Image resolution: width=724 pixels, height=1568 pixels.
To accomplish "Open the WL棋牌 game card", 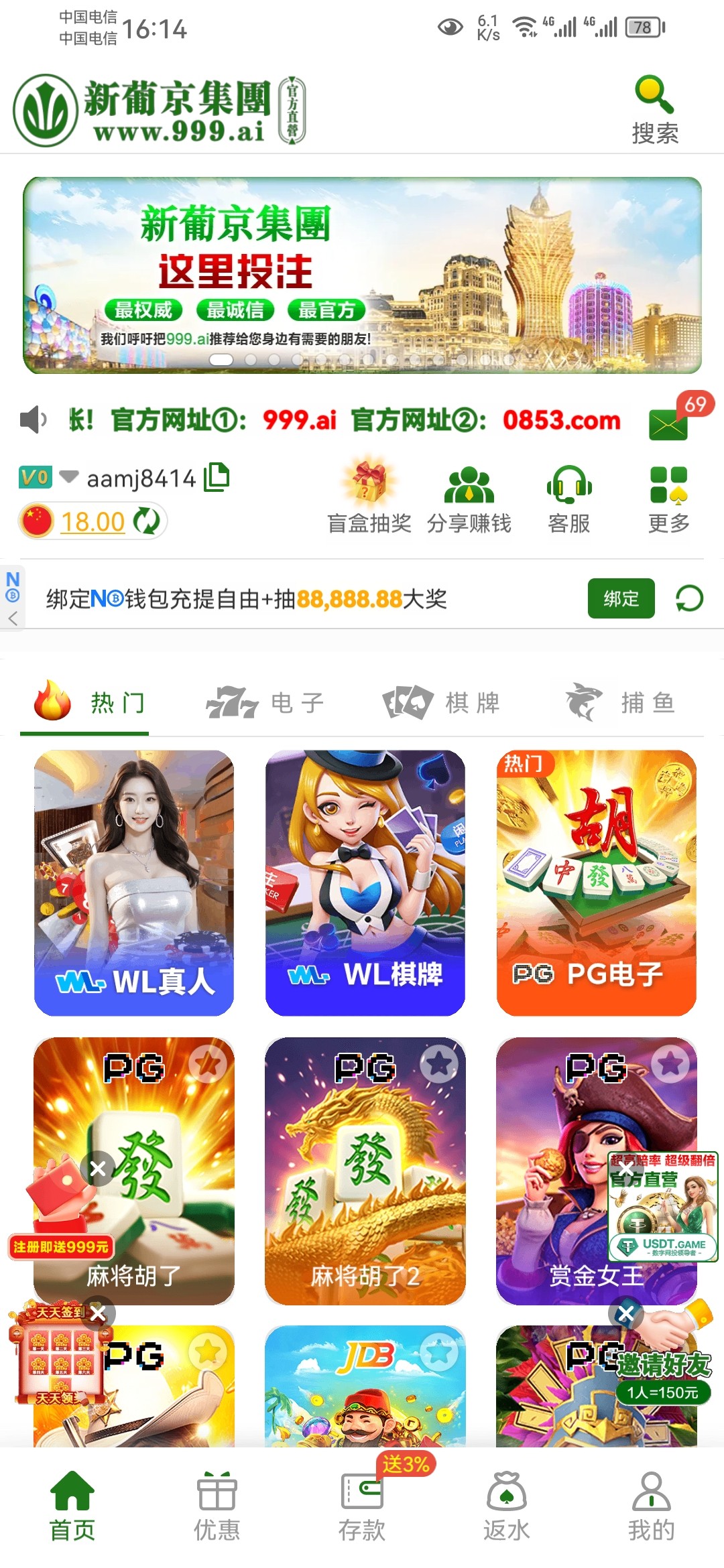I will [x=365, y=882].
